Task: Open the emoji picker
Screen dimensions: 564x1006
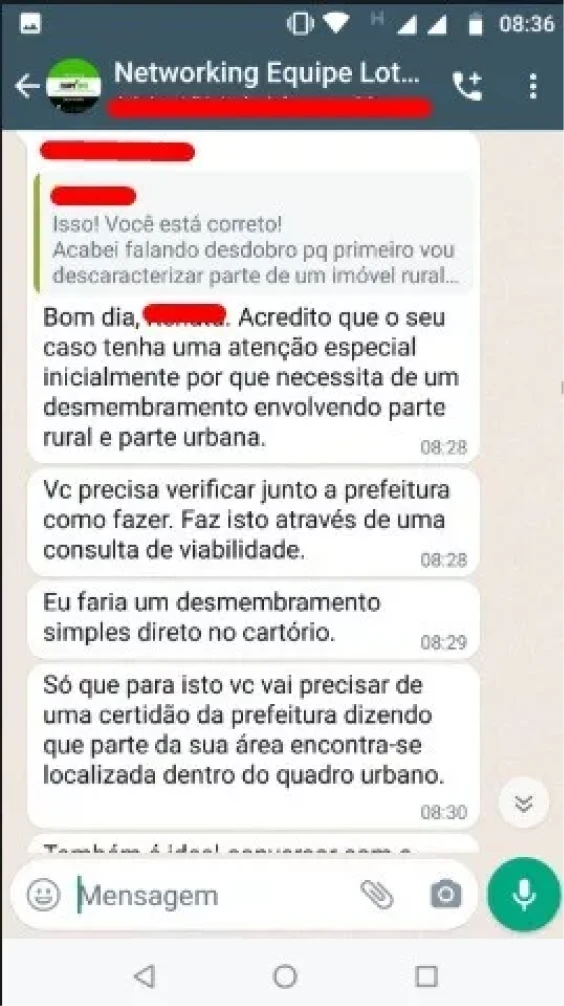Action: click(x=44, y=895)
